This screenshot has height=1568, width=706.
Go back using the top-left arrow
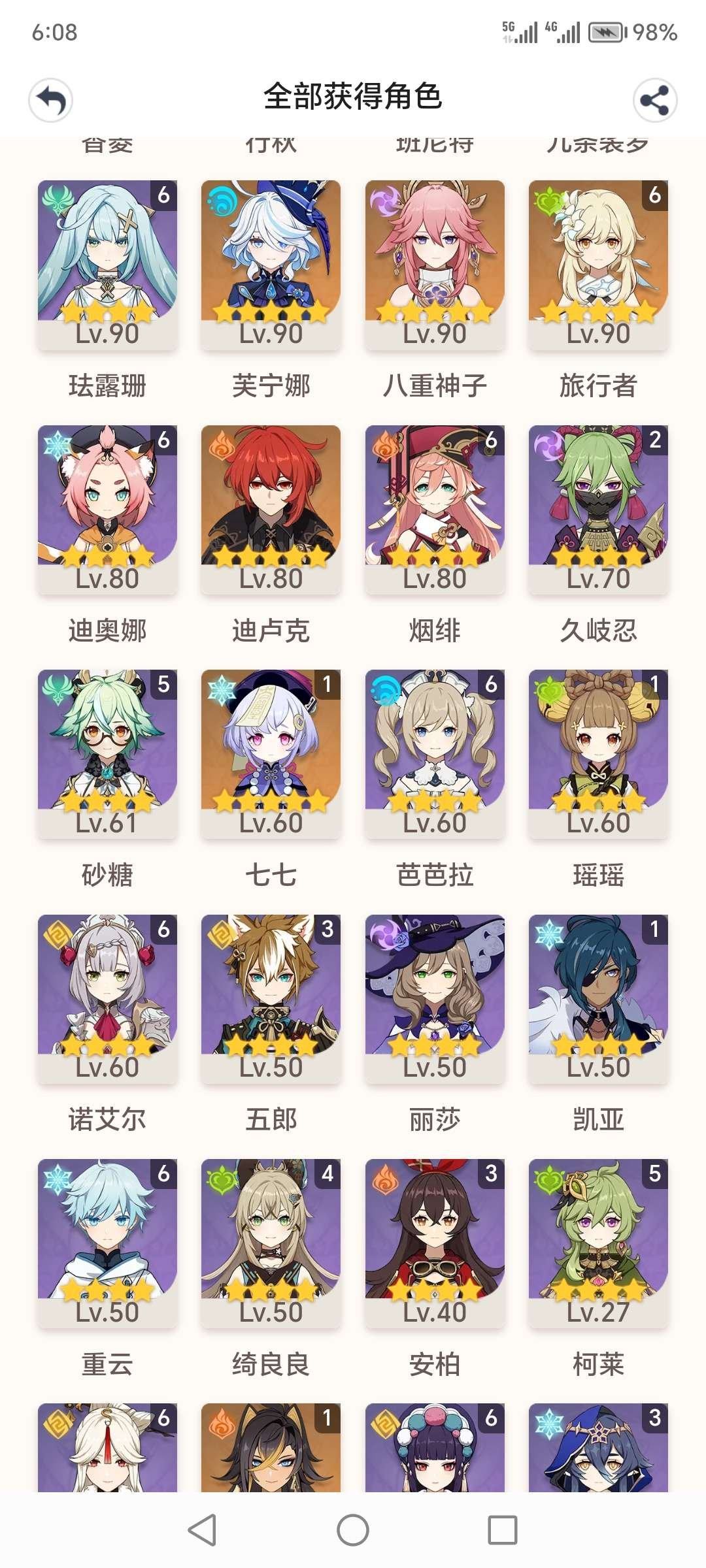pos(50,100)
